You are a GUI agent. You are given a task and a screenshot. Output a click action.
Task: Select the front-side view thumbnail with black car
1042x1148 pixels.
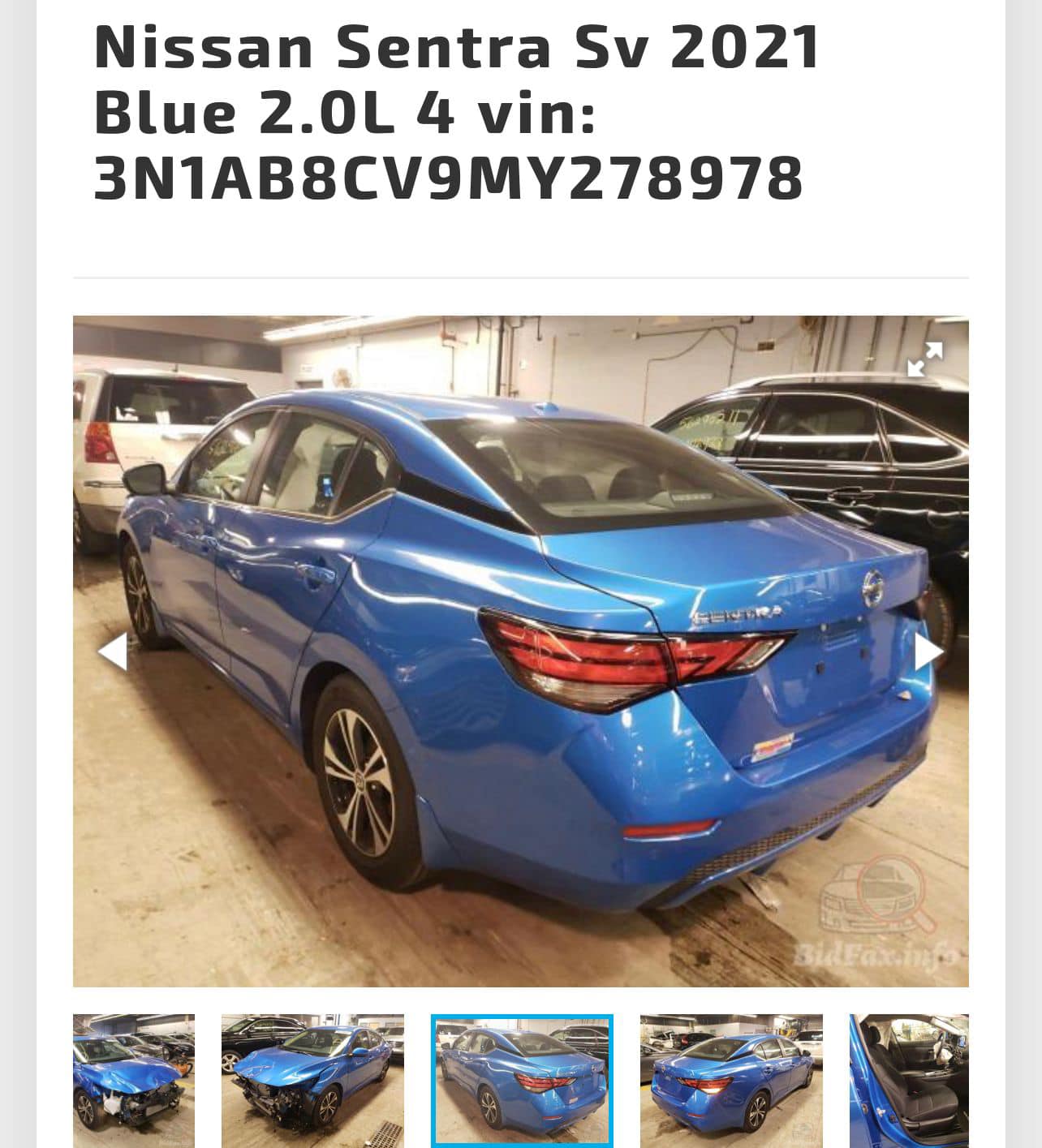(x=312, y=1080)
